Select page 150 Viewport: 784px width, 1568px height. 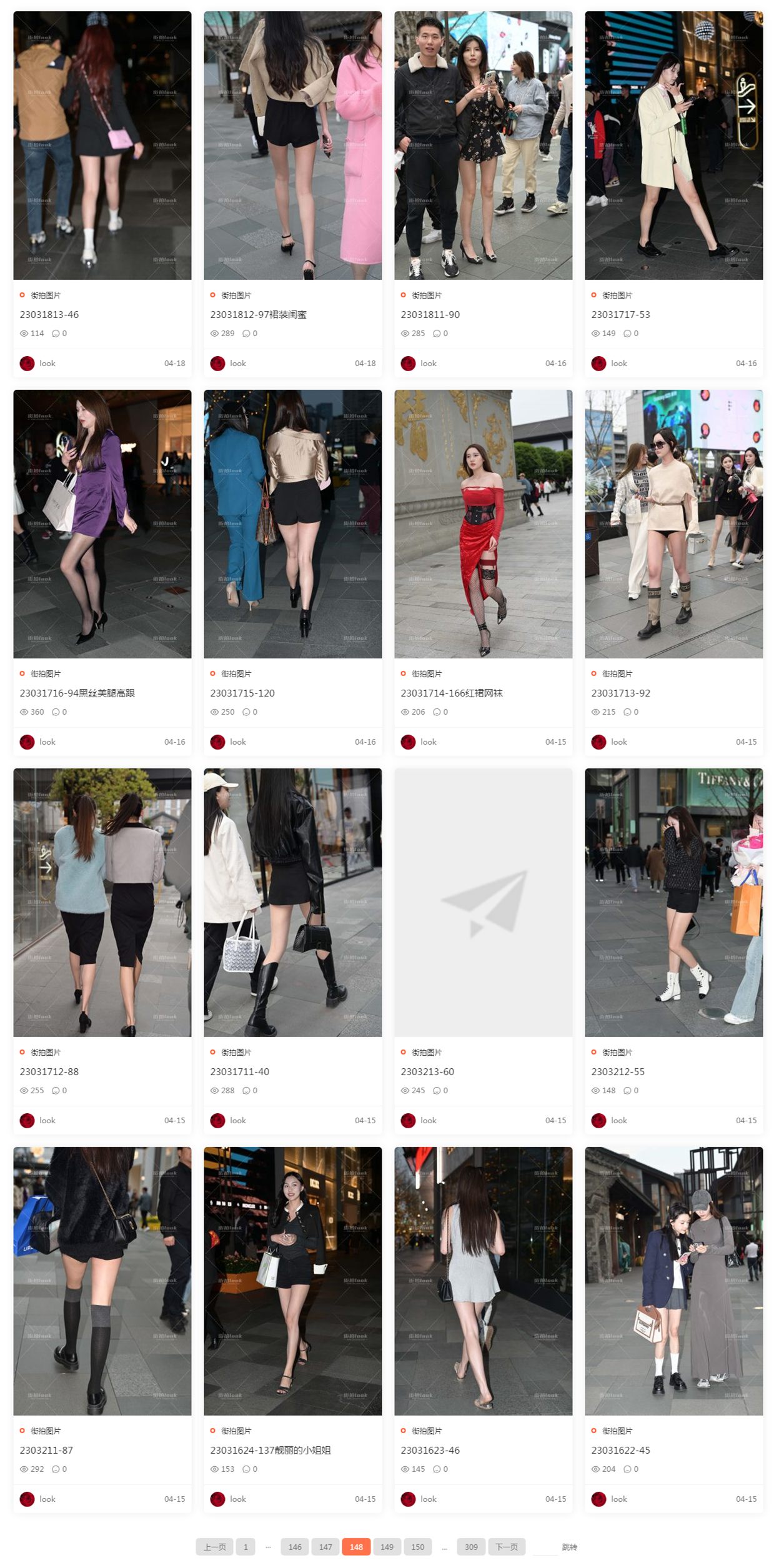click(417, 1547)
